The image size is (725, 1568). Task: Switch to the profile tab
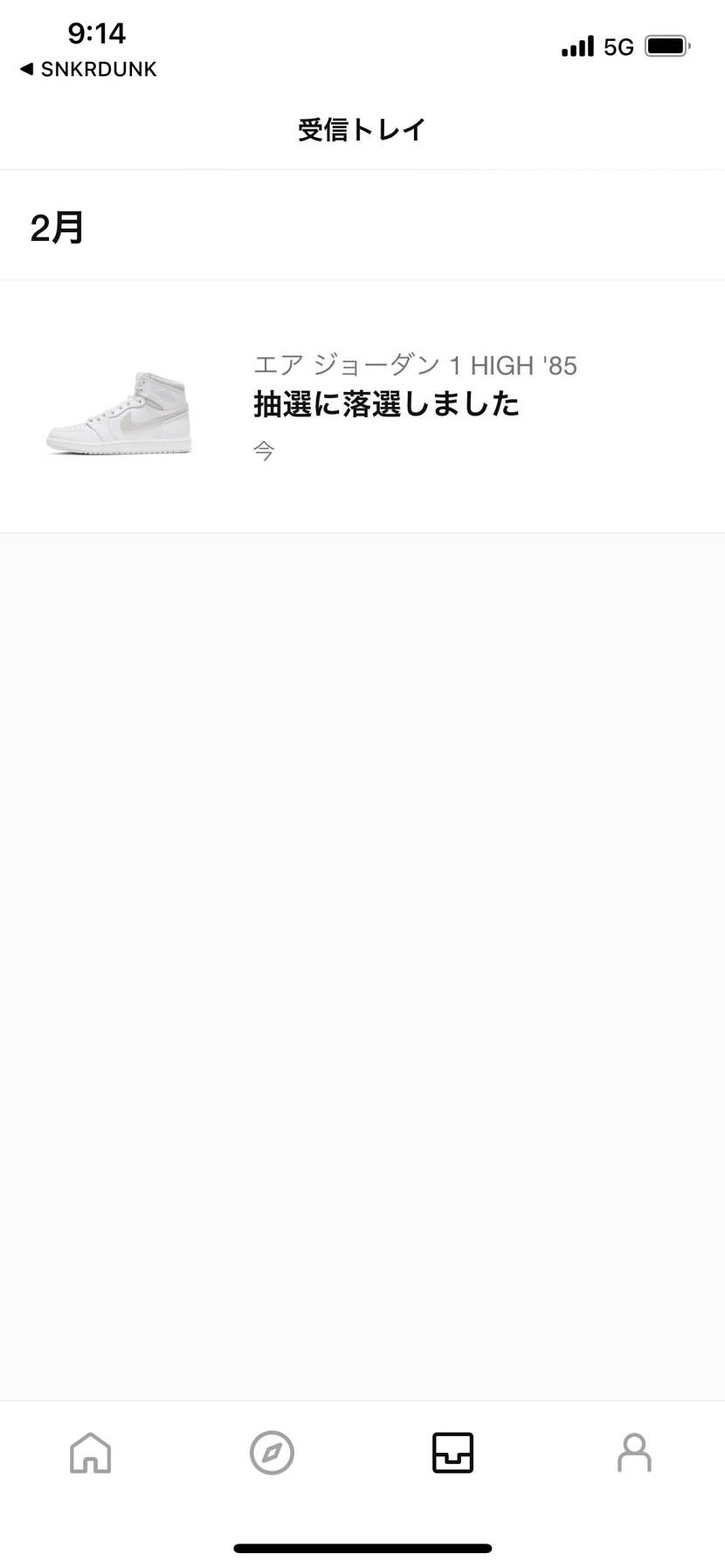point(634,1453)
